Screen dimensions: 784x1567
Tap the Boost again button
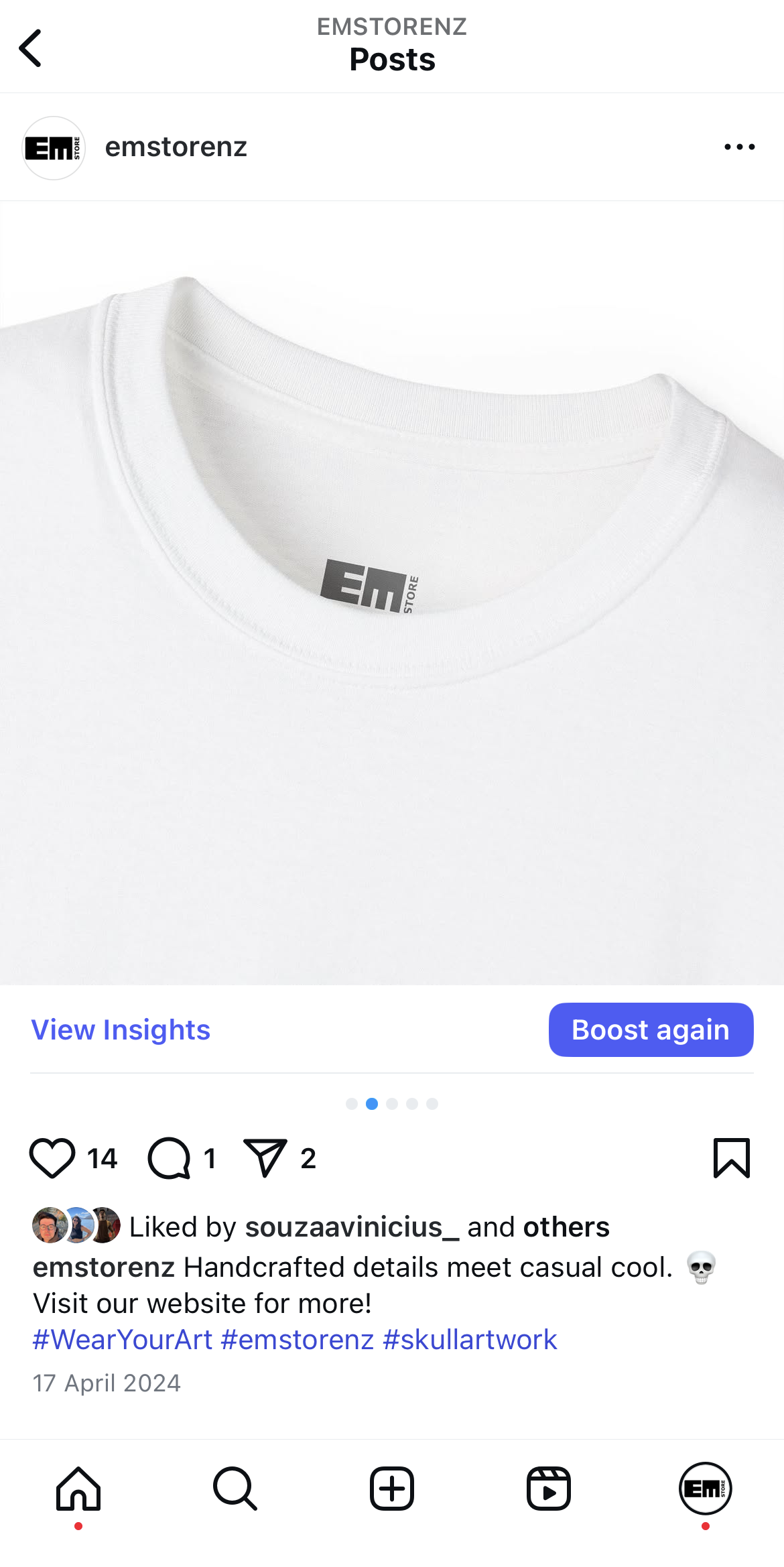point(651,1029)
